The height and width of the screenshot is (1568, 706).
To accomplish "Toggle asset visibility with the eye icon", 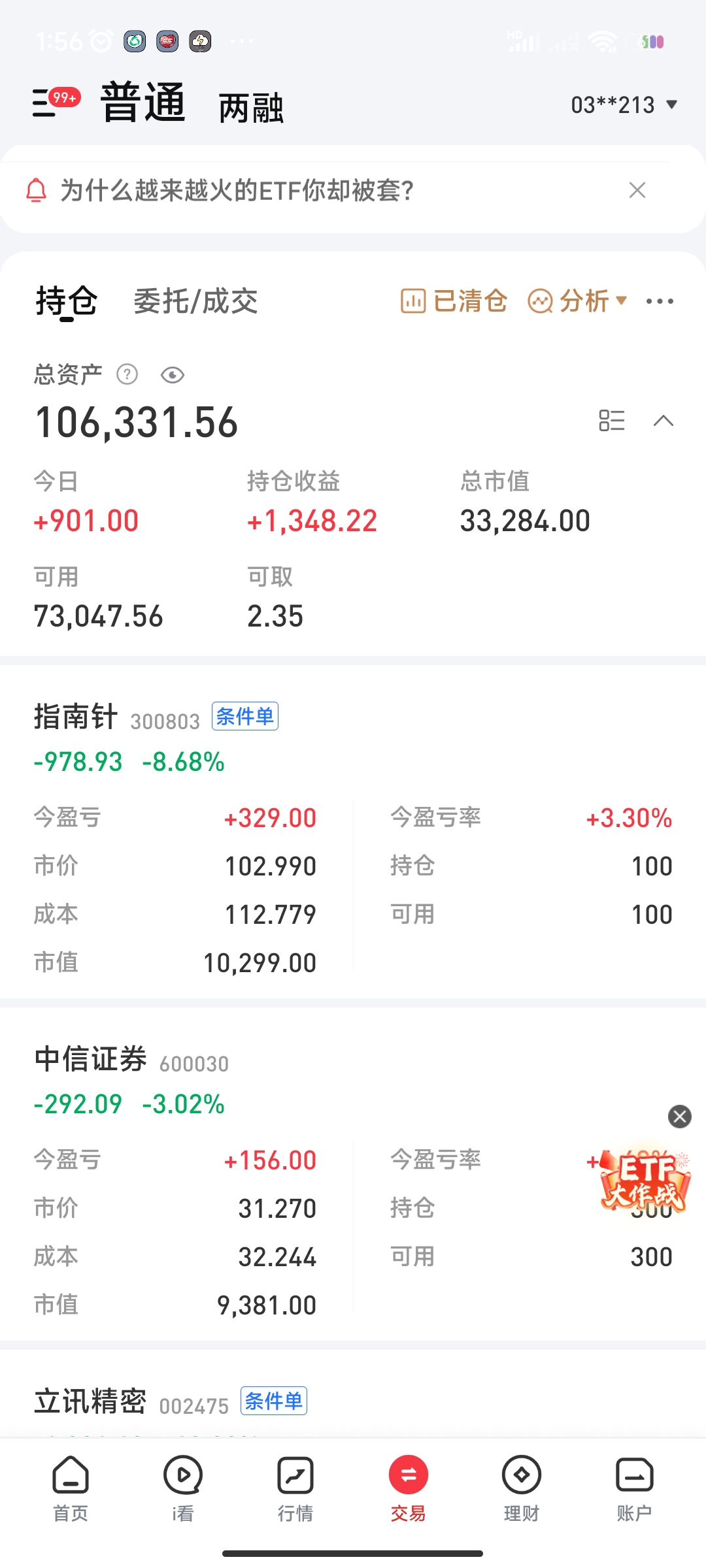I will tap(172, 375).
